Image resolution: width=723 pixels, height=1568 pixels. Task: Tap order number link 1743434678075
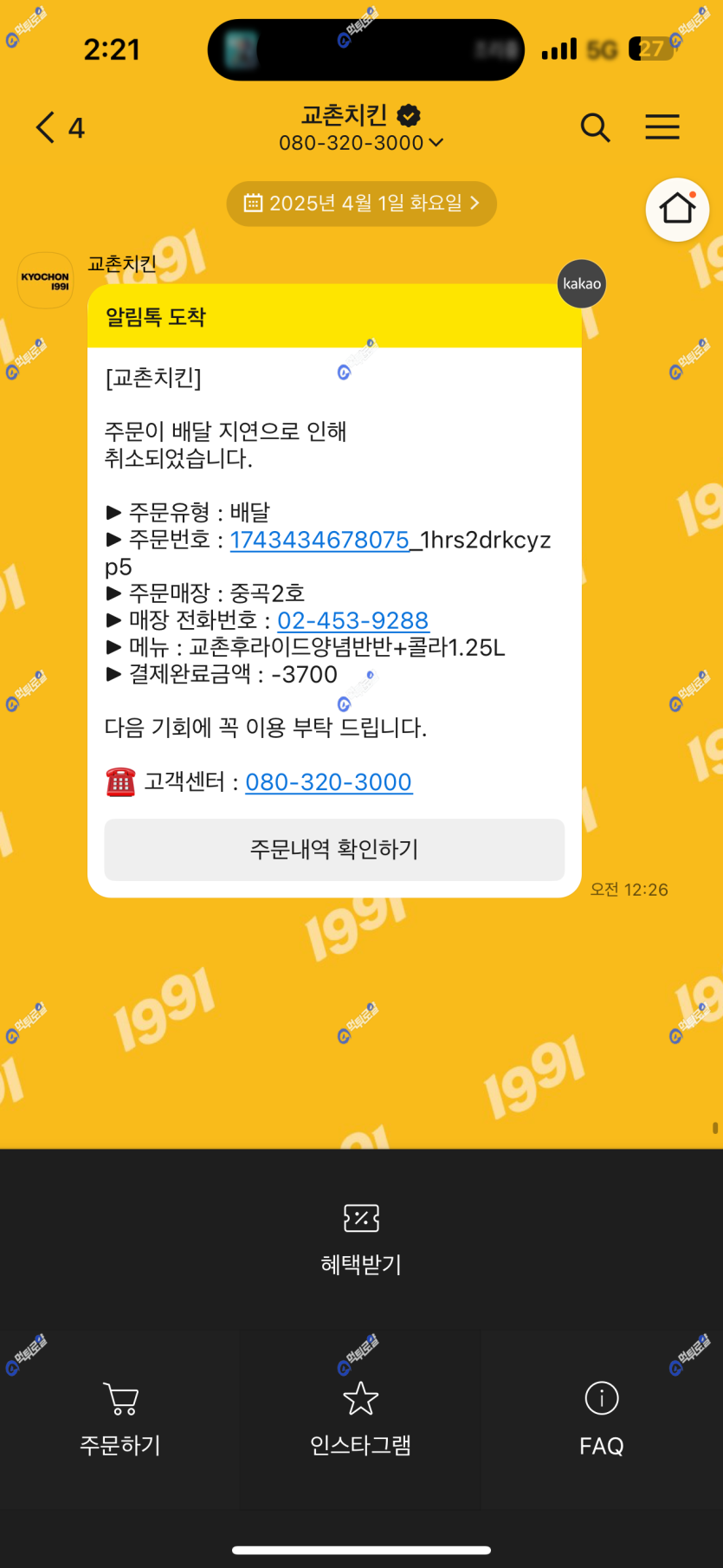(320, 540)
